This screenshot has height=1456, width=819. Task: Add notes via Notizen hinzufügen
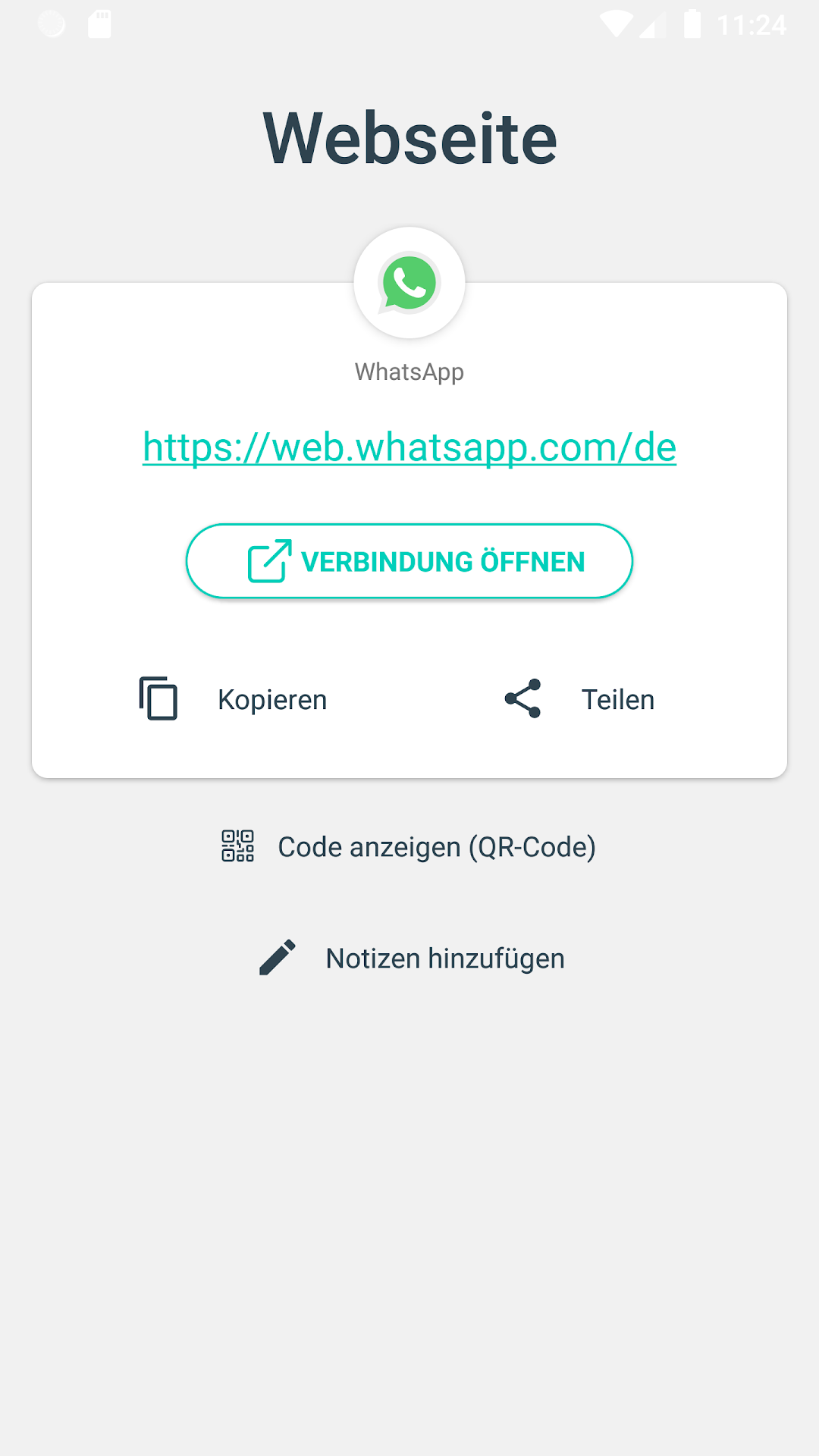411,958
